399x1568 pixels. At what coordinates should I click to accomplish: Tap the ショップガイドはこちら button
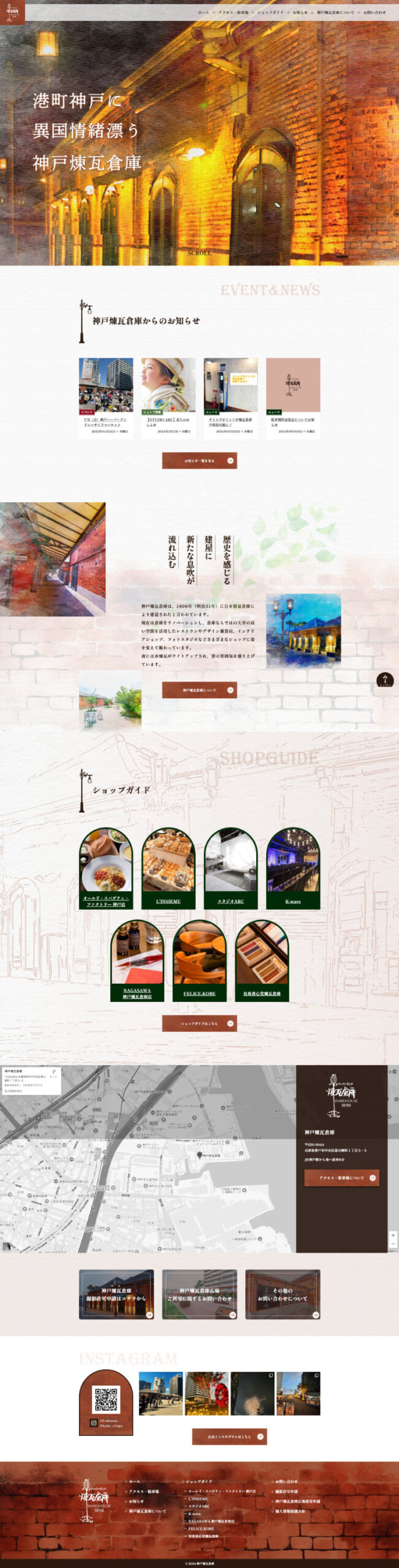point(199,1023)
